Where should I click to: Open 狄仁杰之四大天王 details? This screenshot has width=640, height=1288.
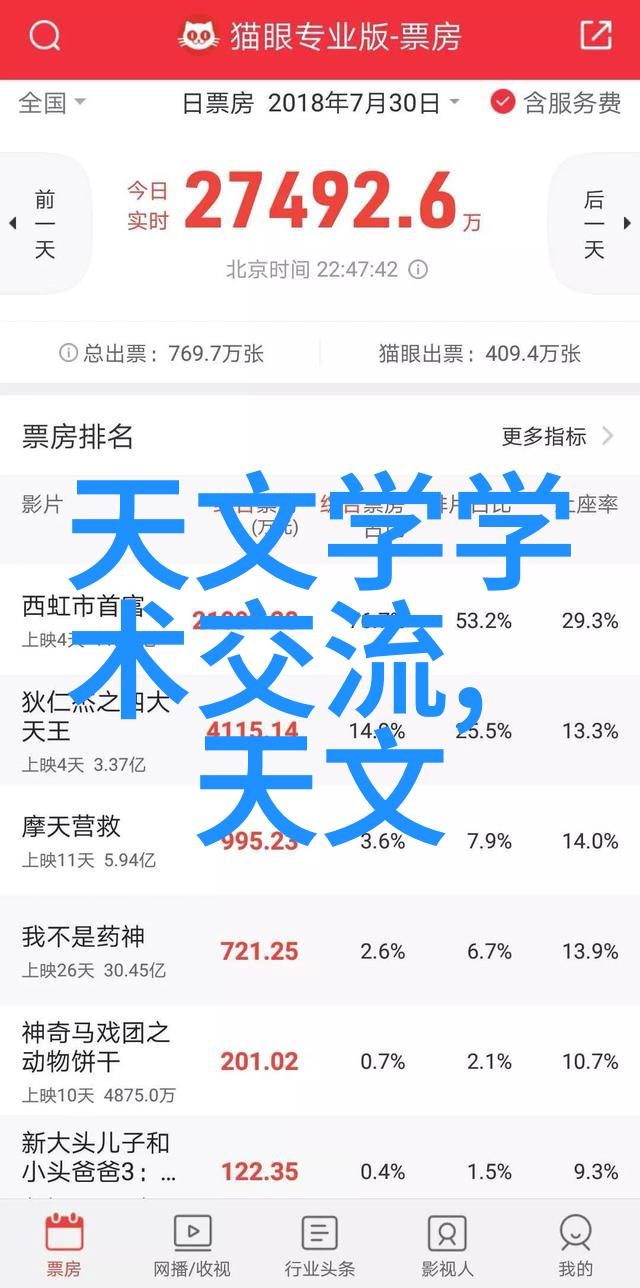[320, 730]
